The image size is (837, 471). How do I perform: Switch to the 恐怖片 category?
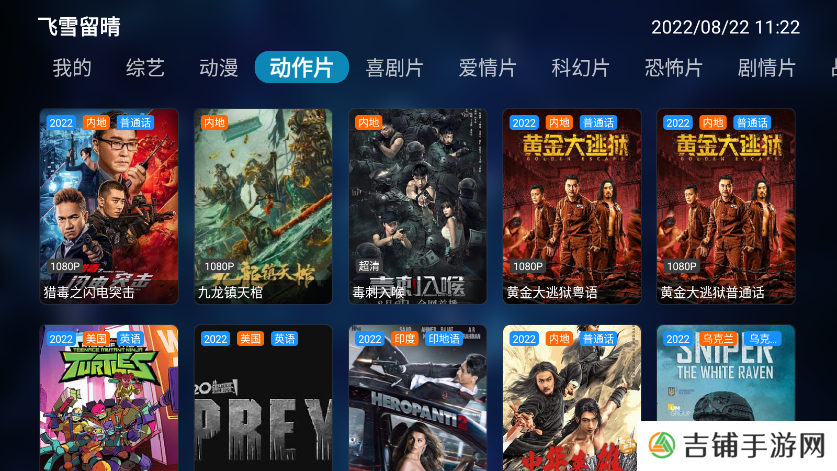pyautogui.click(x=673, y=68)
